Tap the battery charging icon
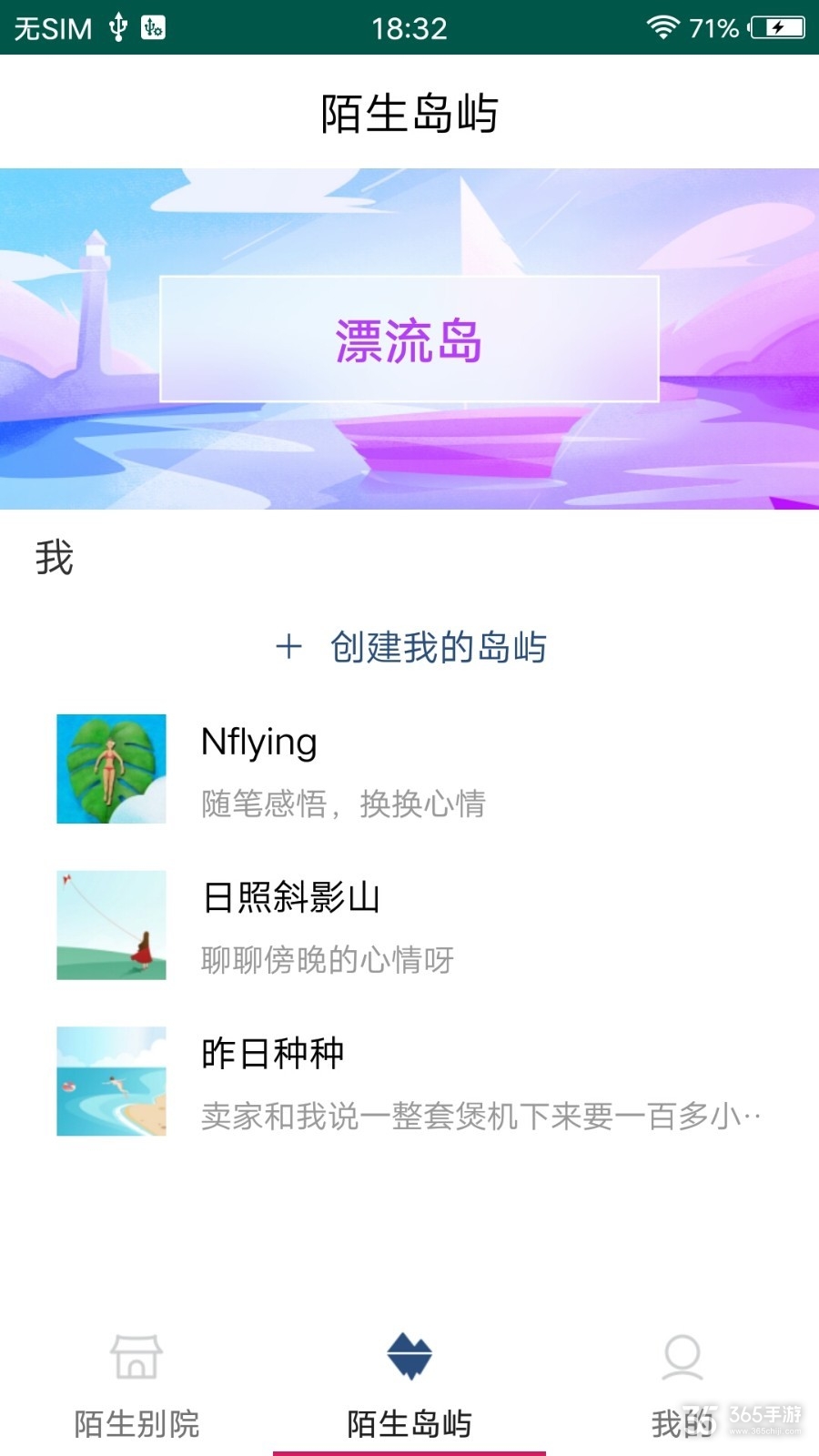Viewport: 819px width, 1456px height. click(x=778, y=28)
